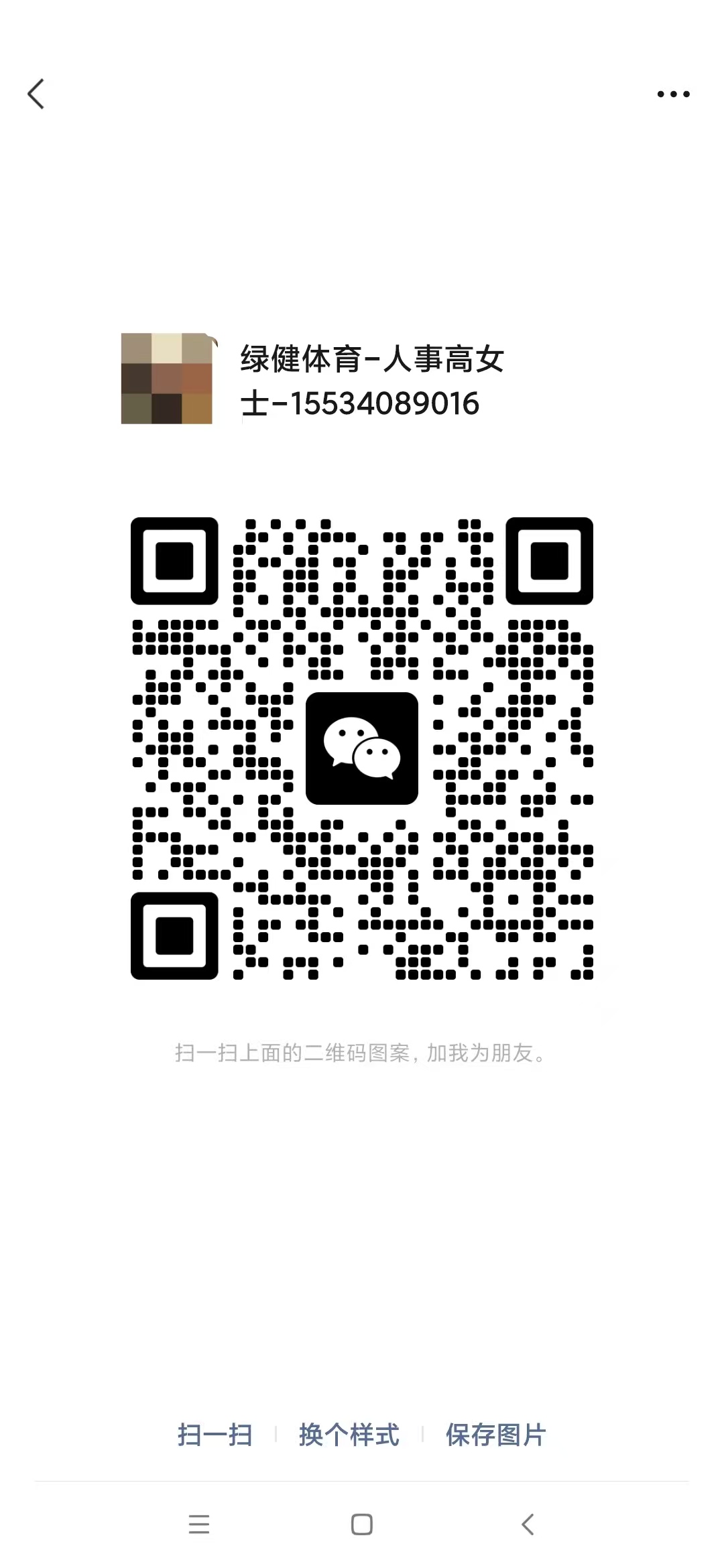Screen dimensions: 724x1568
Task: Save the QR image with 保存图片
Action: click(496, 1435)
